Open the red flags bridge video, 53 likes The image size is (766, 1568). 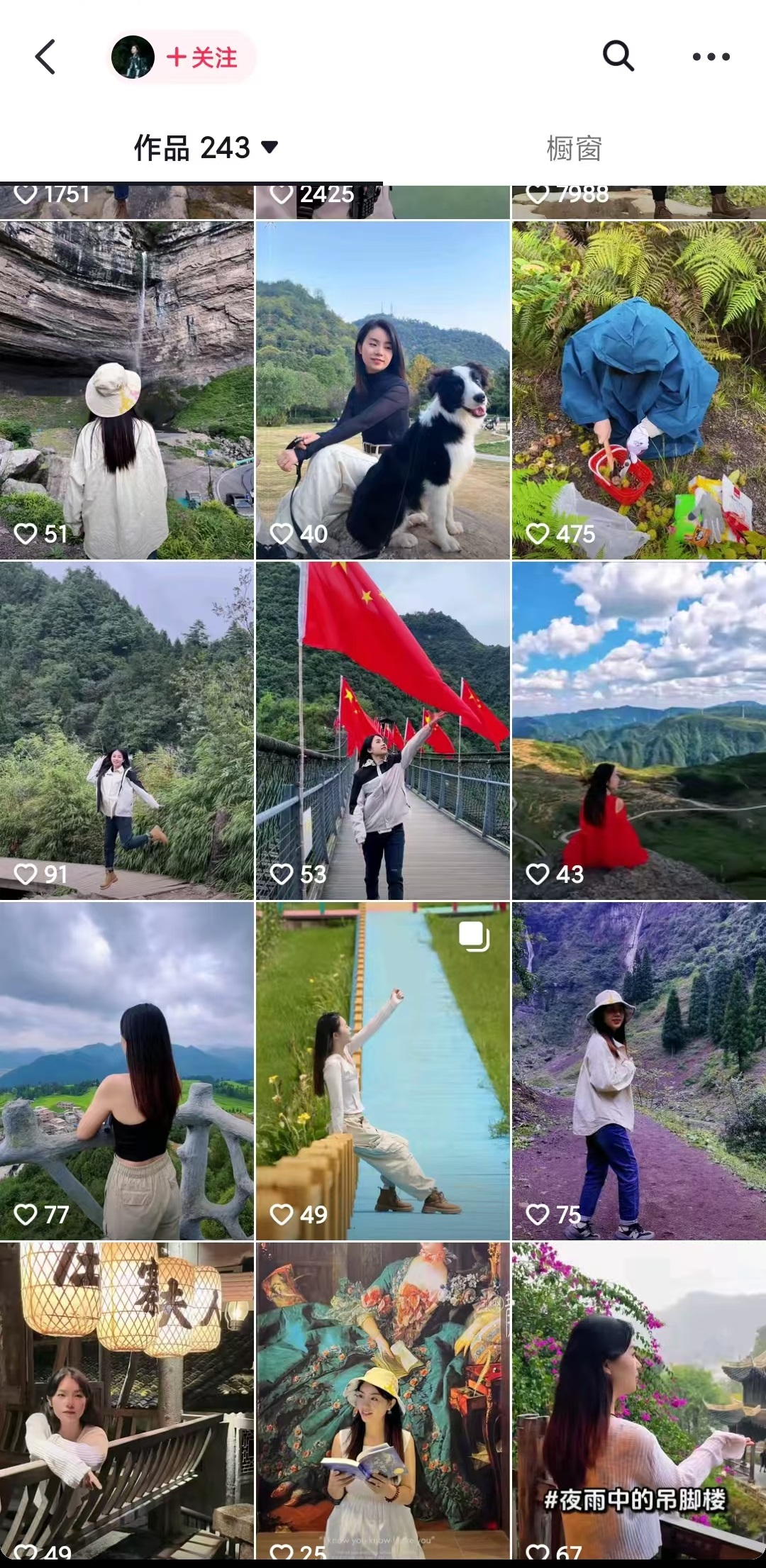coord(383,730)
